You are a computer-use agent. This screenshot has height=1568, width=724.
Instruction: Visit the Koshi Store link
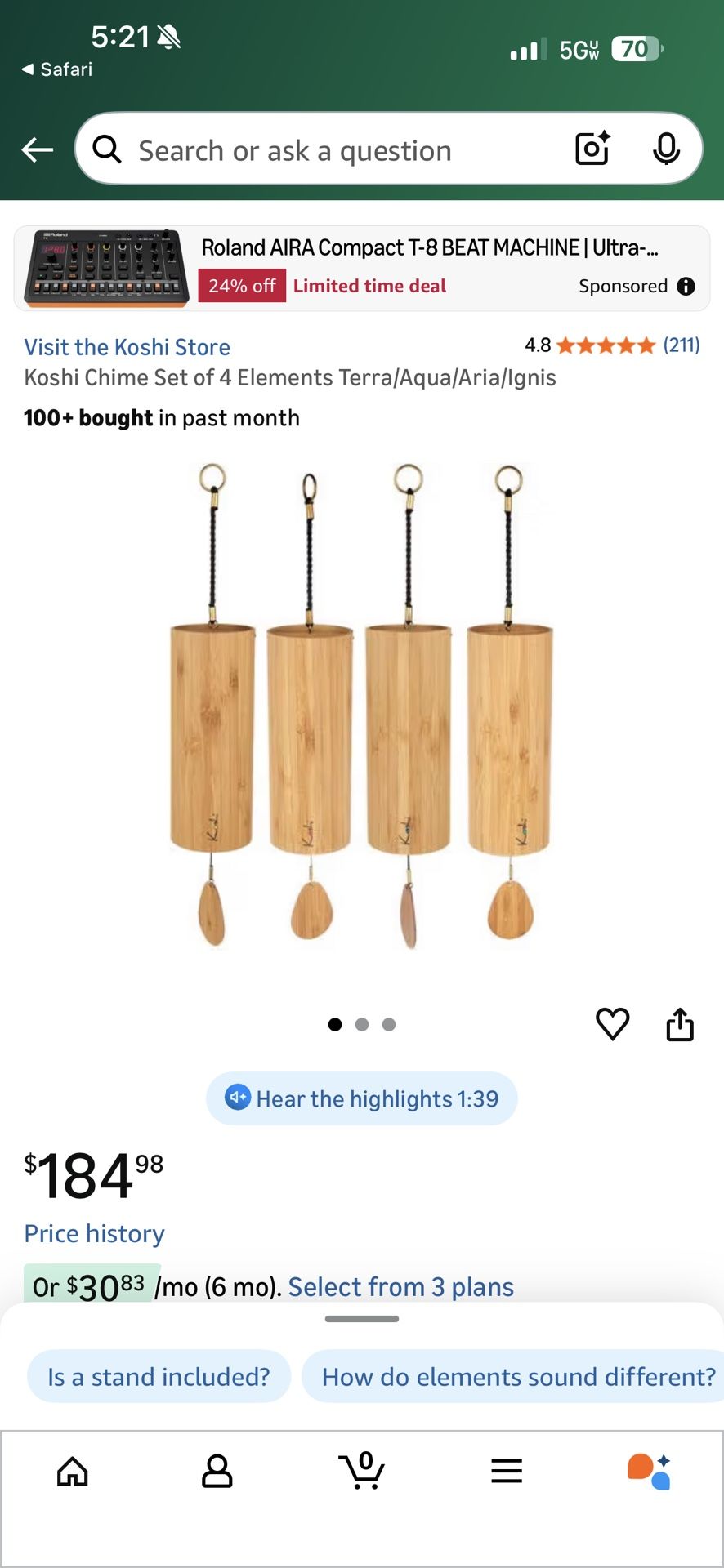pyautogui.click(x=126, y=347)
